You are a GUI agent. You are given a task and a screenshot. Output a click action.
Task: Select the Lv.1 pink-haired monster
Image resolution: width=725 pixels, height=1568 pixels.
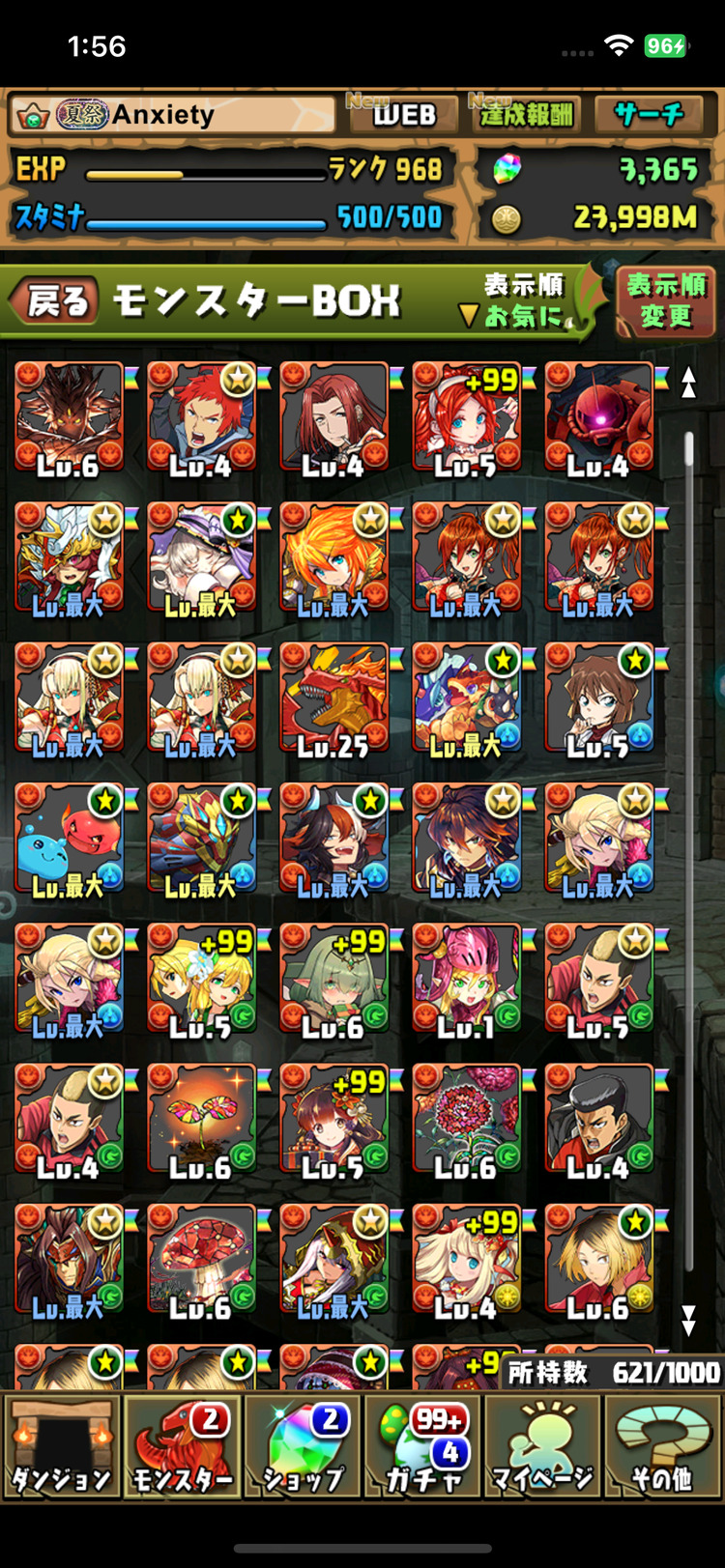point(466,980)
